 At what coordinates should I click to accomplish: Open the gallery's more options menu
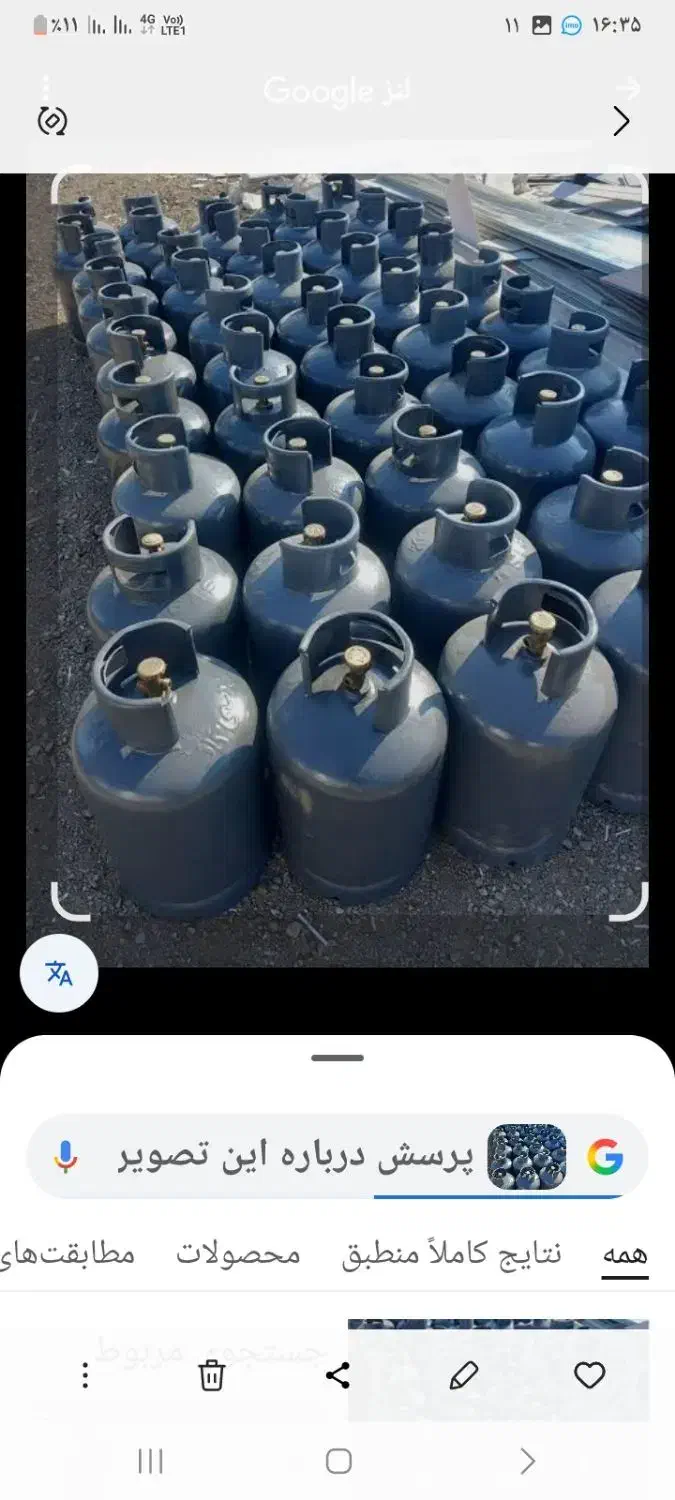(86, 1376)
